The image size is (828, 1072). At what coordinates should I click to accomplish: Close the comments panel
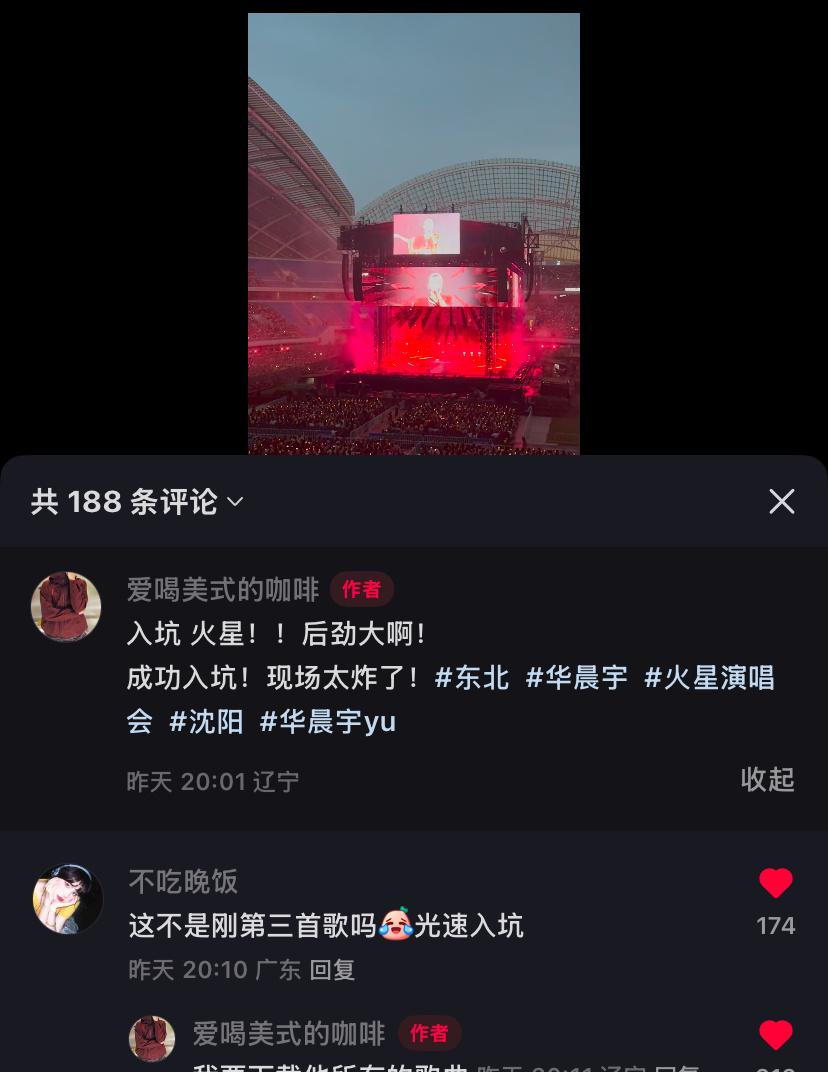pos(781,501)
